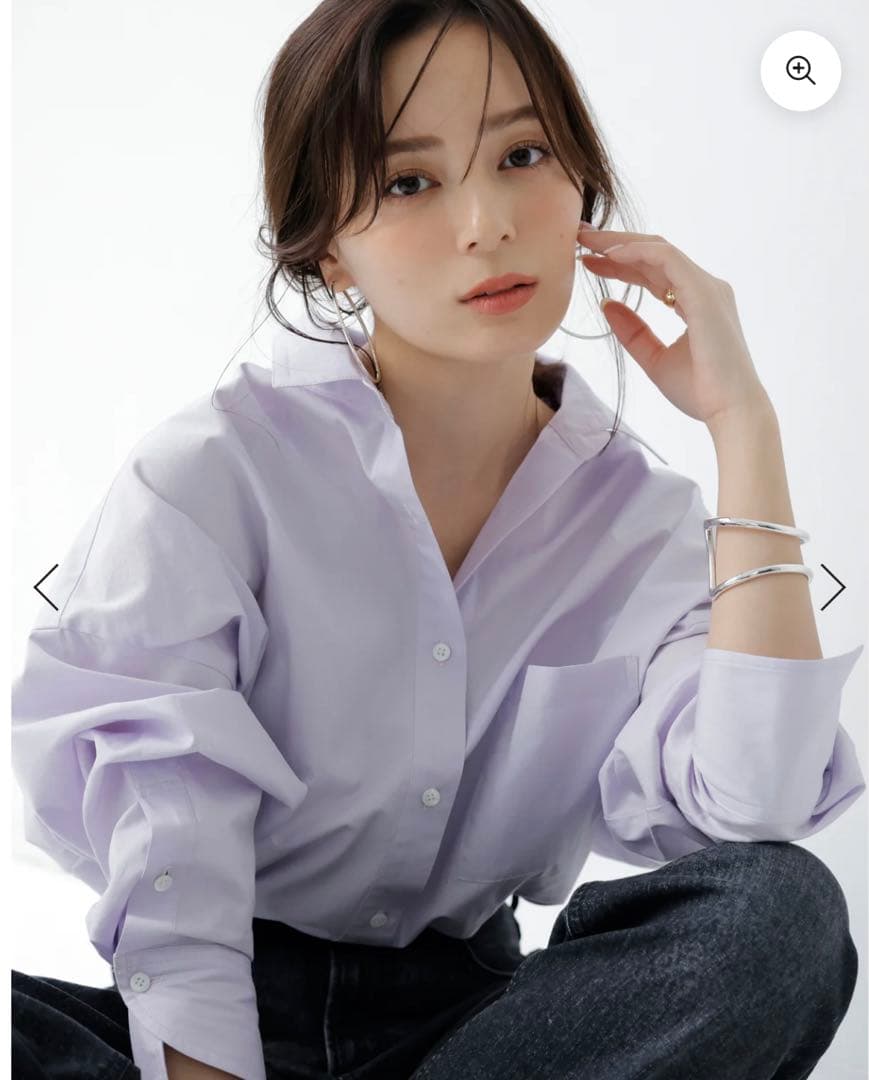Advance to the next product image
The width and height of the screenshot is (869, 1080).
pos(832,587)
